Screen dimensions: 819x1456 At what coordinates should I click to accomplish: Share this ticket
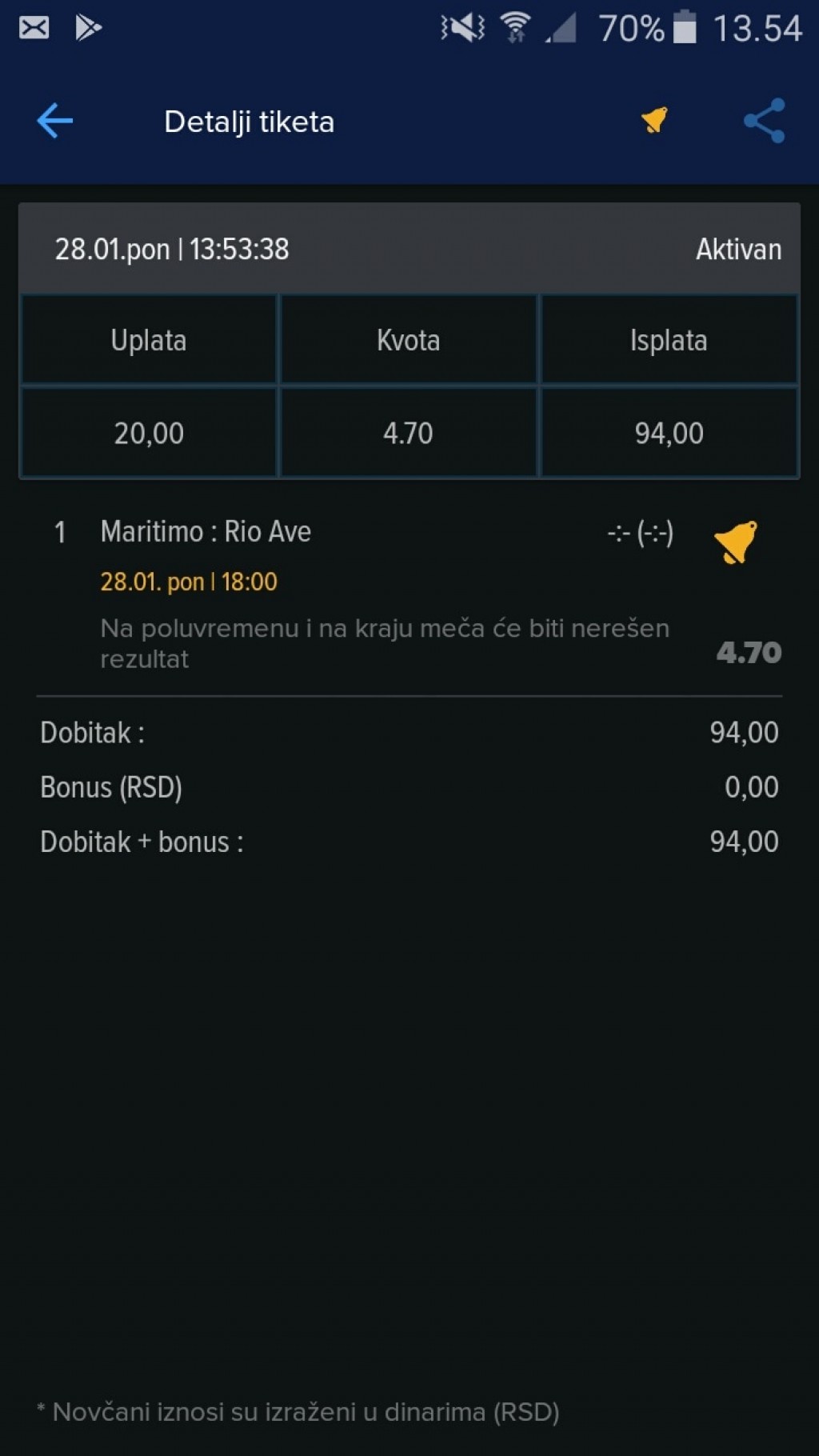pyautogui.click(x=765, y=121)
